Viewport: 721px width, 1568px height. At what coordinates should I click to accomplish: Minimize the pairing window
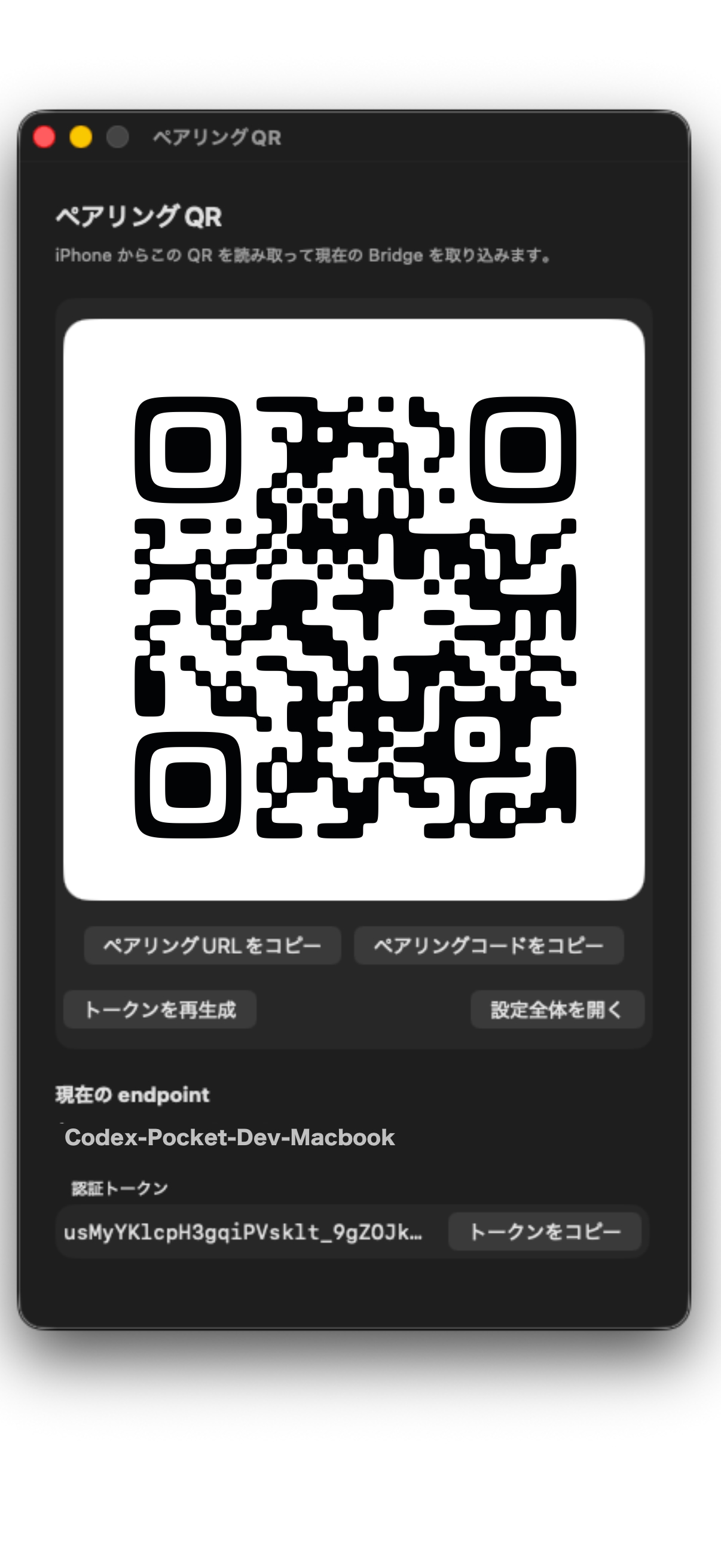point(80,138)
